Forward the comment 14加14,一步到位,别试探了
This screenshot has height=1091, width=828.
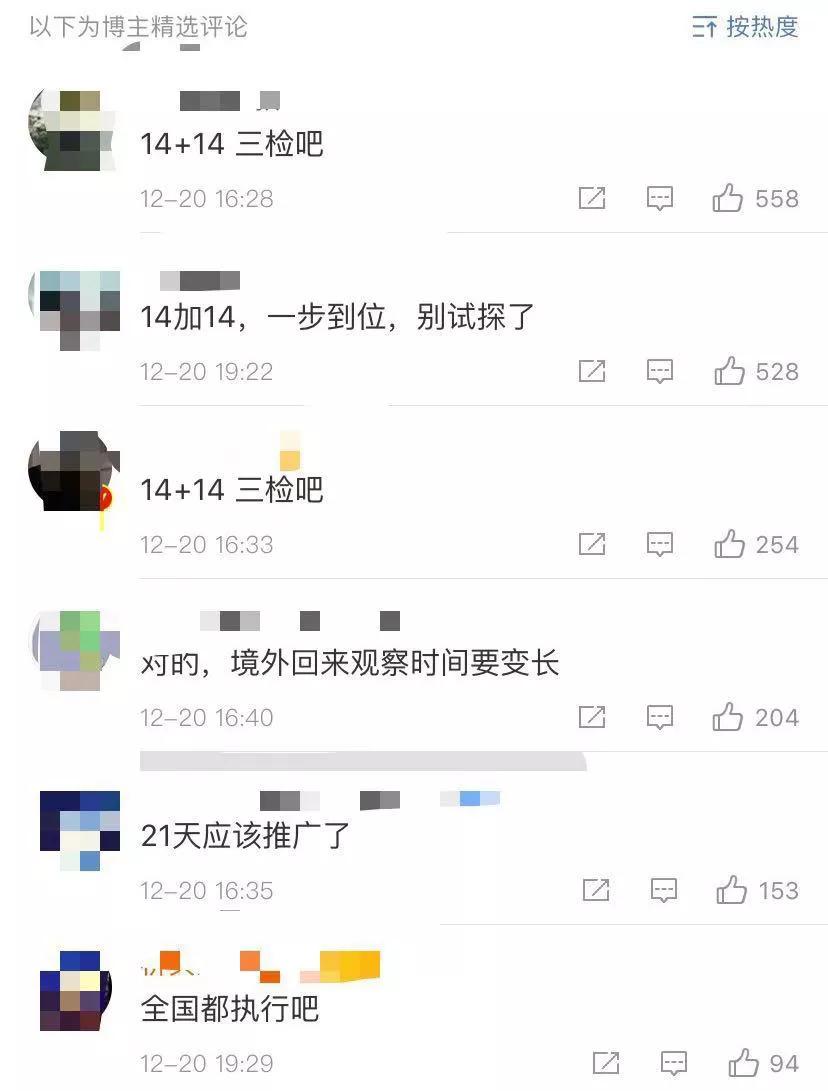[592, 372]
